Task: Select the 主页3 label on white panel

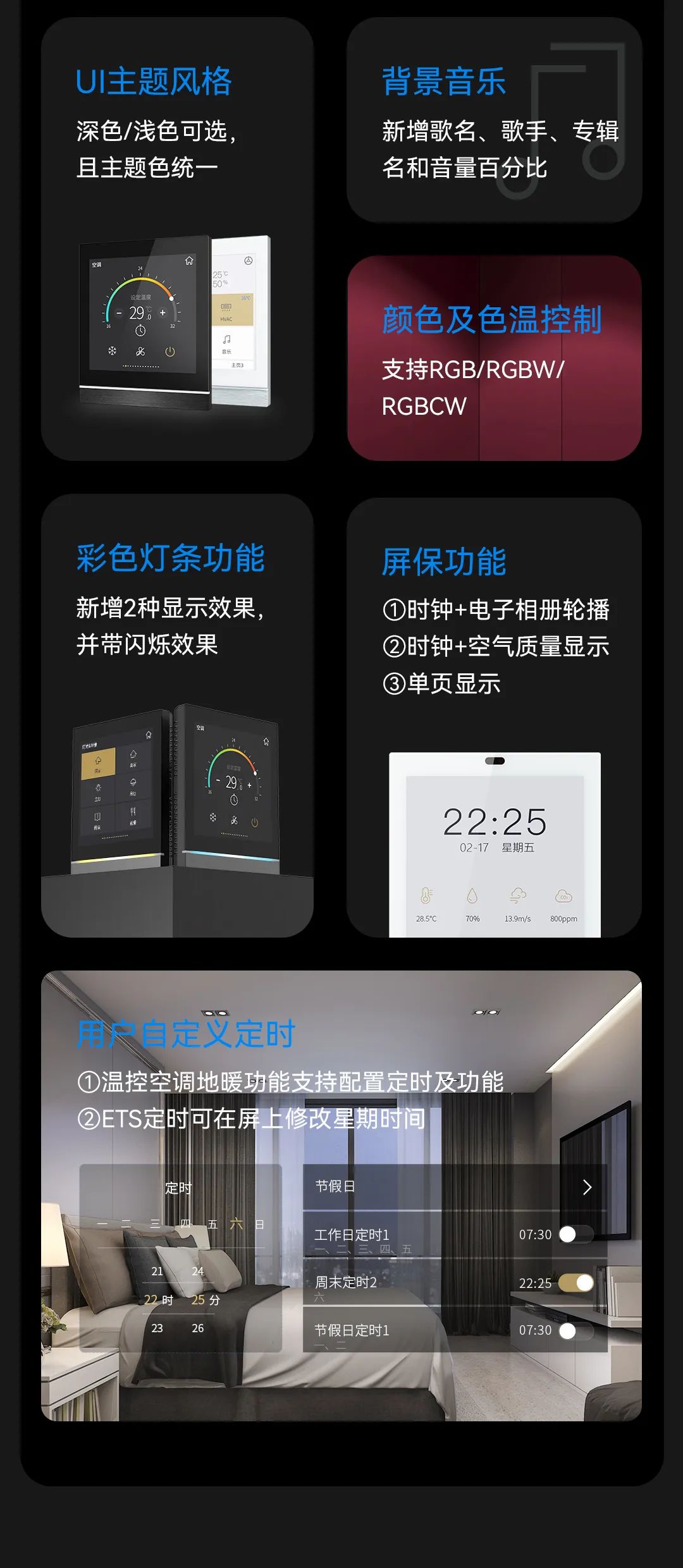Action: coord(237,364)
